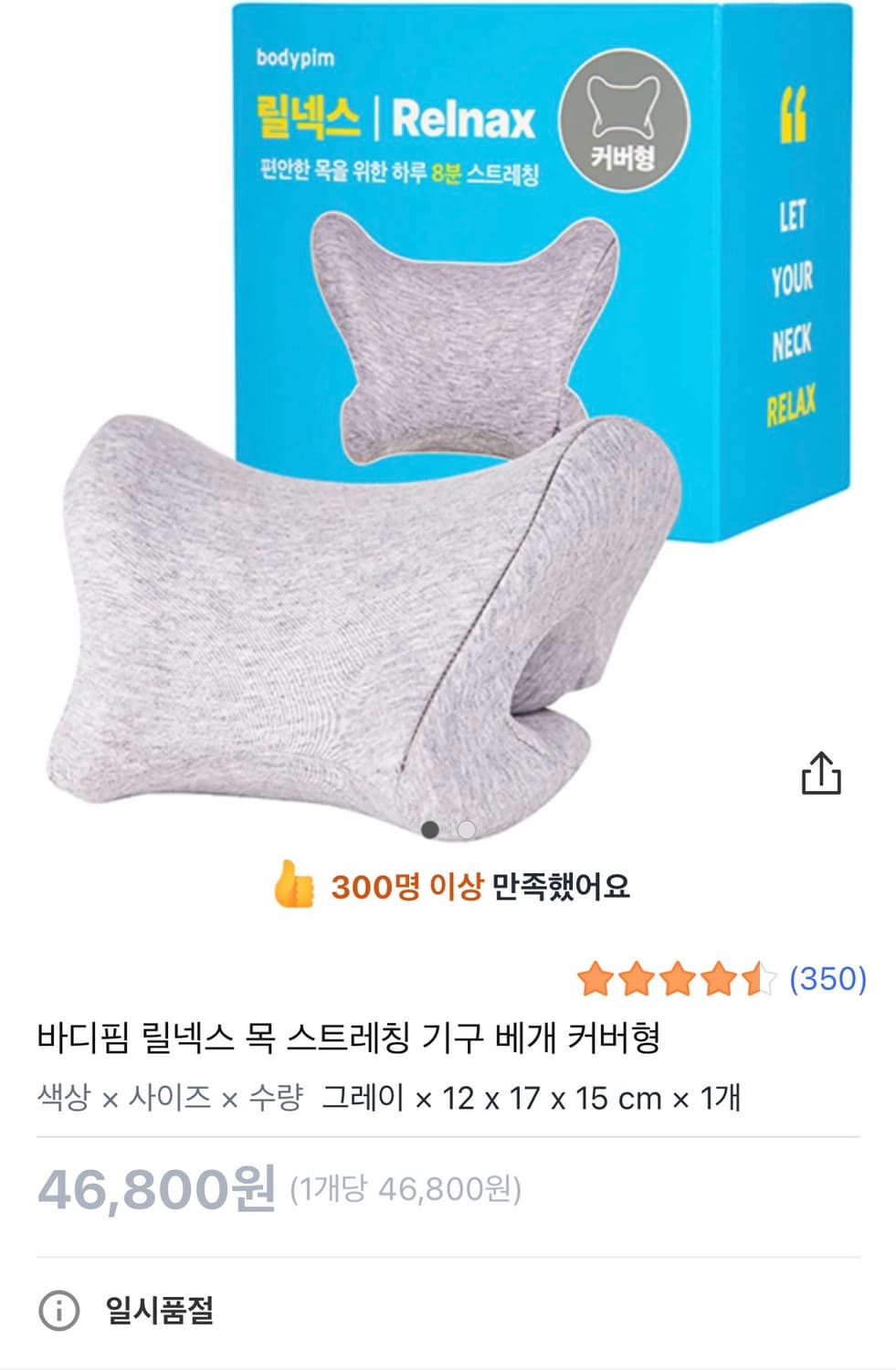Toggle the 300명 이상 만족했어요 badge
The image size is (896, 1370).
point(448,882)
